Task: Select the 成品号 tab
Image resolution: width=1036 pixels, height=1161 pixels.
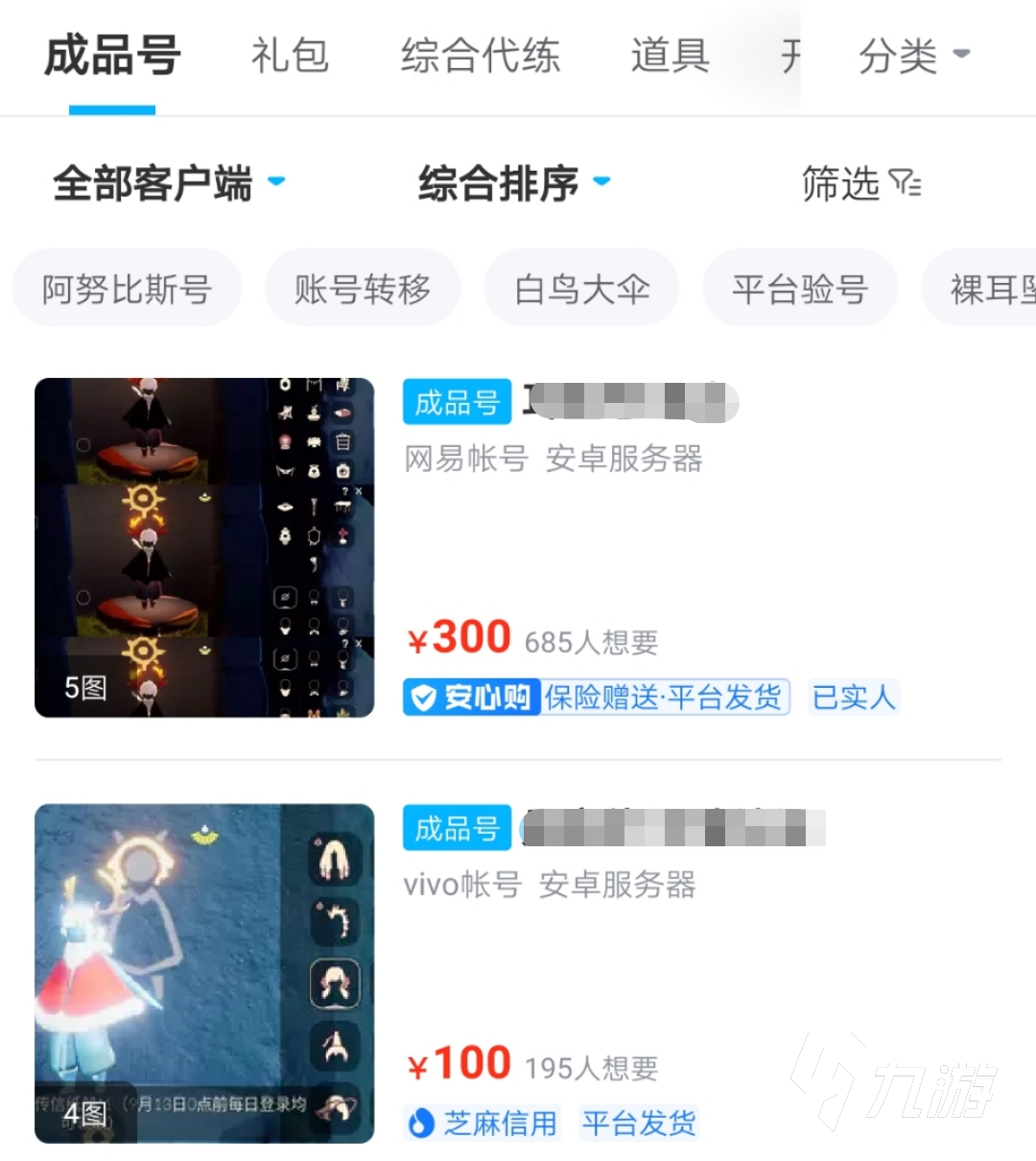Action: tap(112, 56)
